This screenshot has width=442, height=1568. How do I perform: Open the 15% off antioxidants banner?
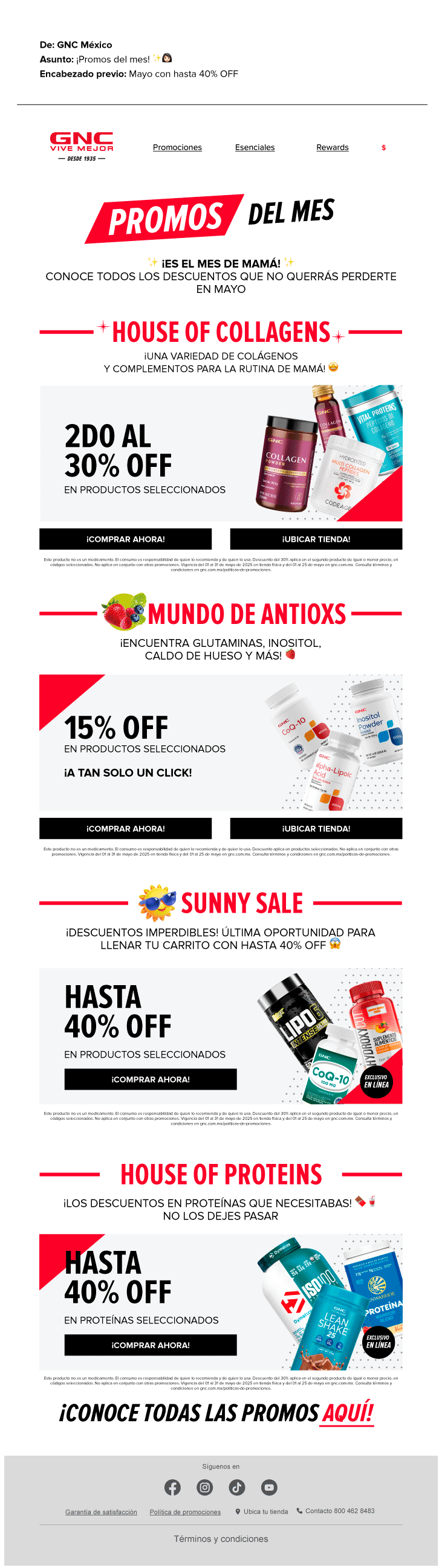[221, 742]
